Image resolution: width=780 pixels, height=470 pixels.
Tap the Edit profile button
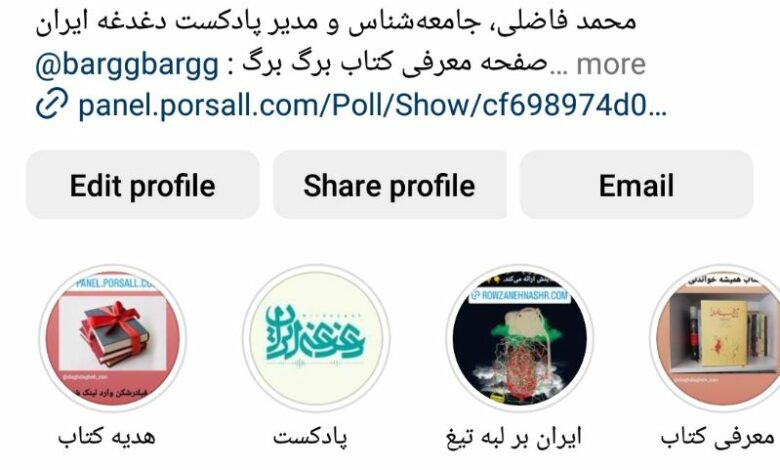[142, 185]
